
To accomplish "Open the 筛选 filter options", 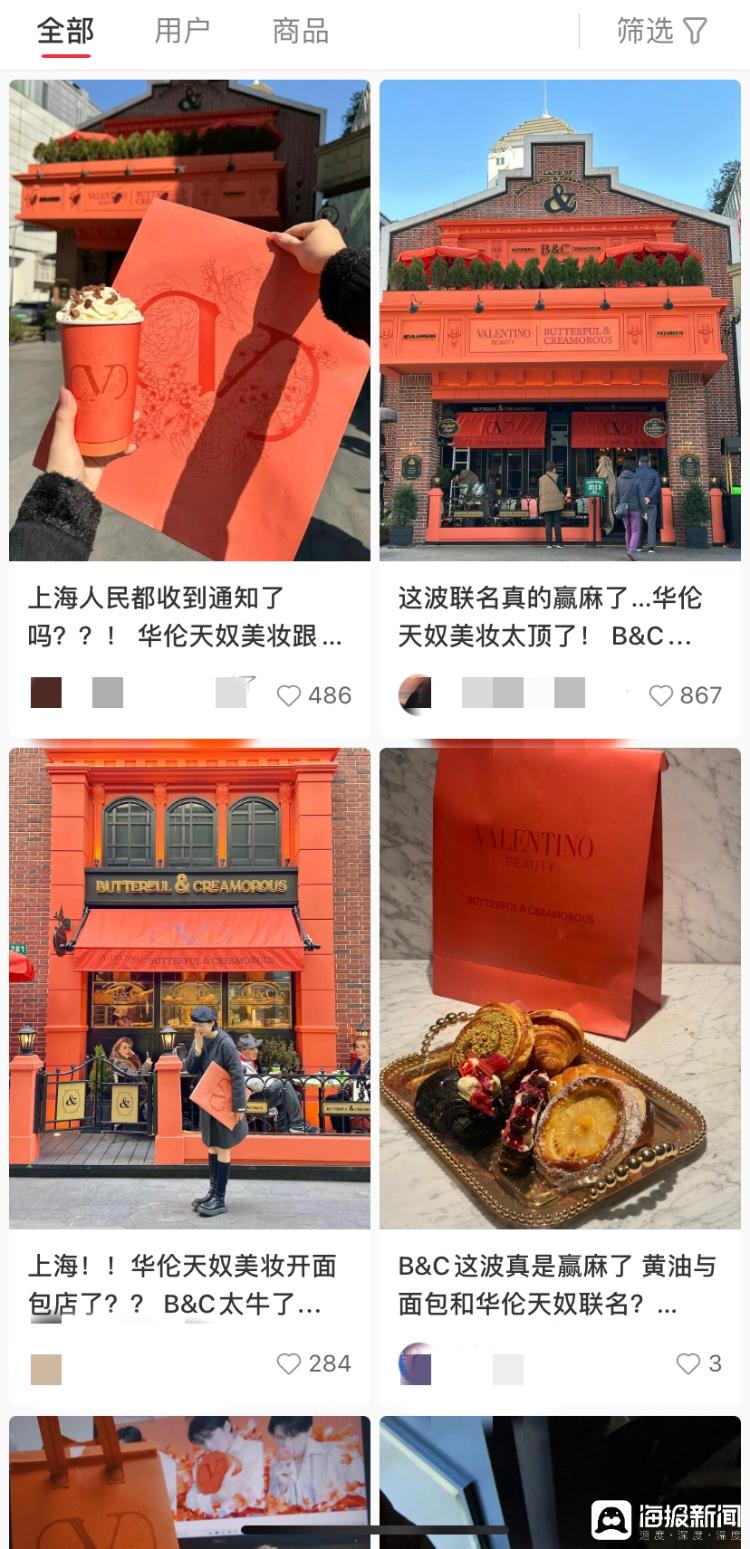I will pos(661,31).
